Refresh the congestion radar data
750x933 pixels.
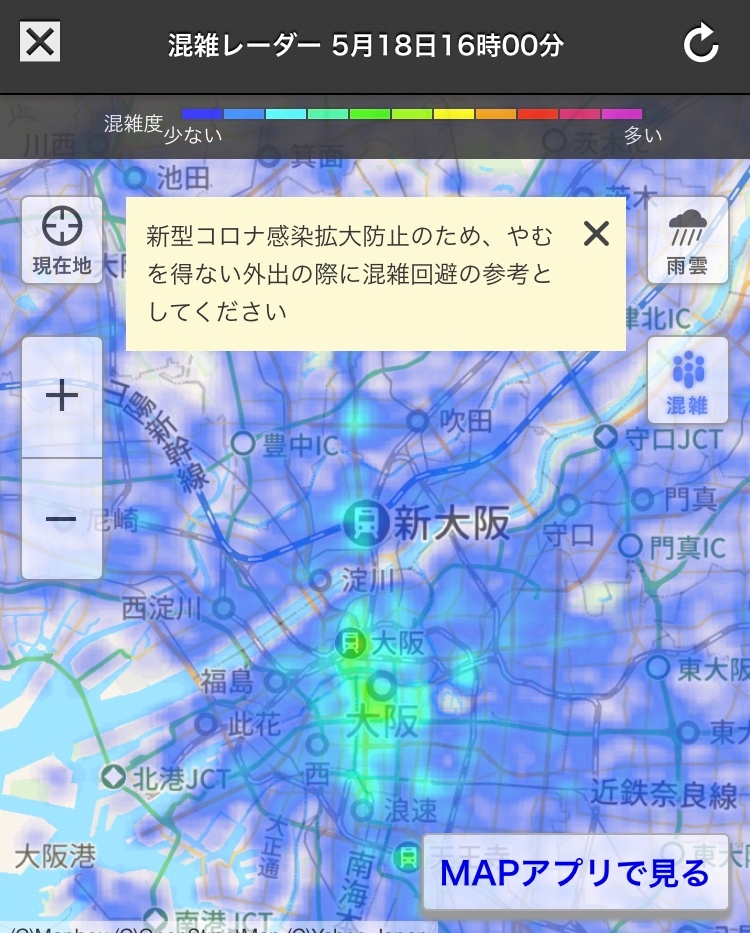coord(701,43)
